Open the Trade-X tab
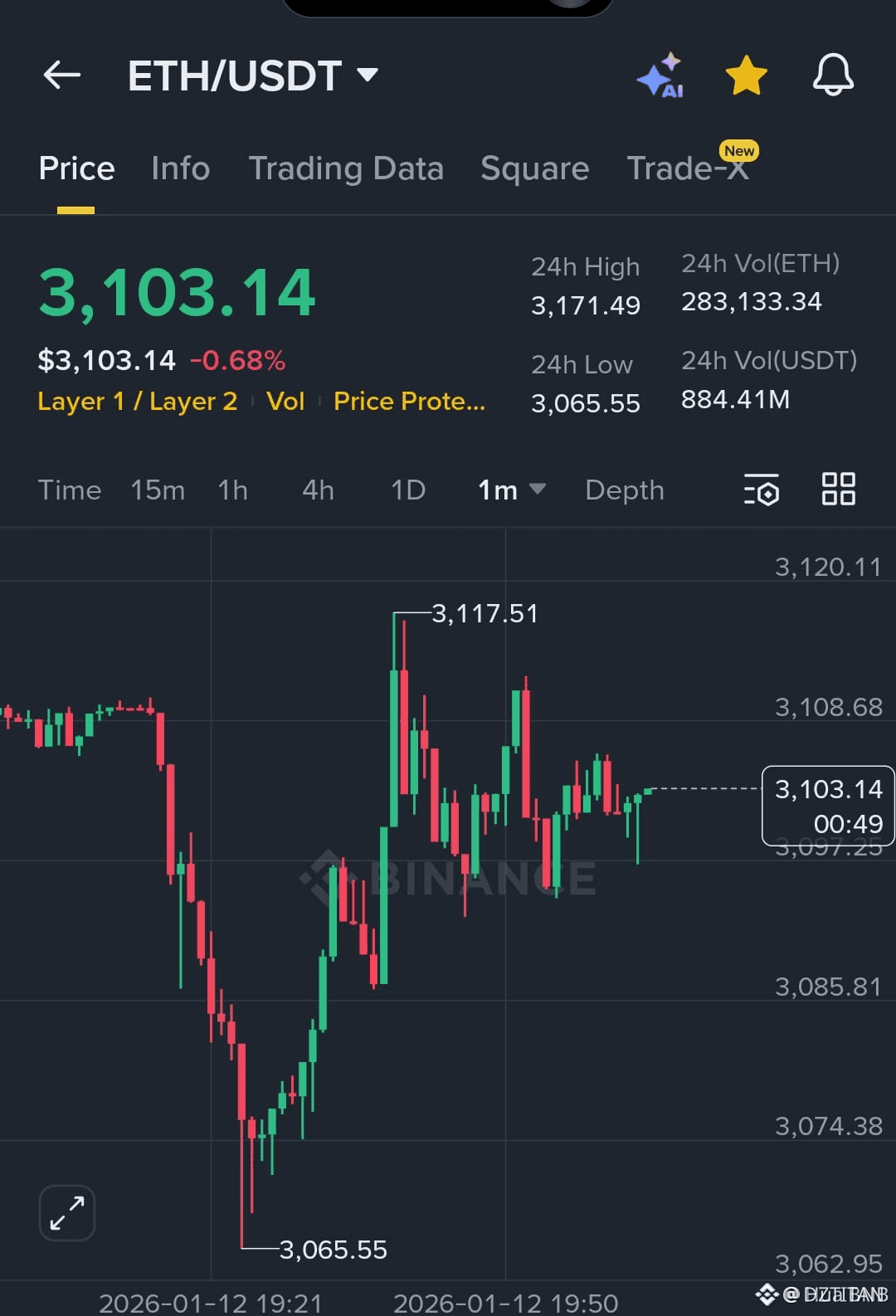The image size is (896, 1316). [688, 168]
